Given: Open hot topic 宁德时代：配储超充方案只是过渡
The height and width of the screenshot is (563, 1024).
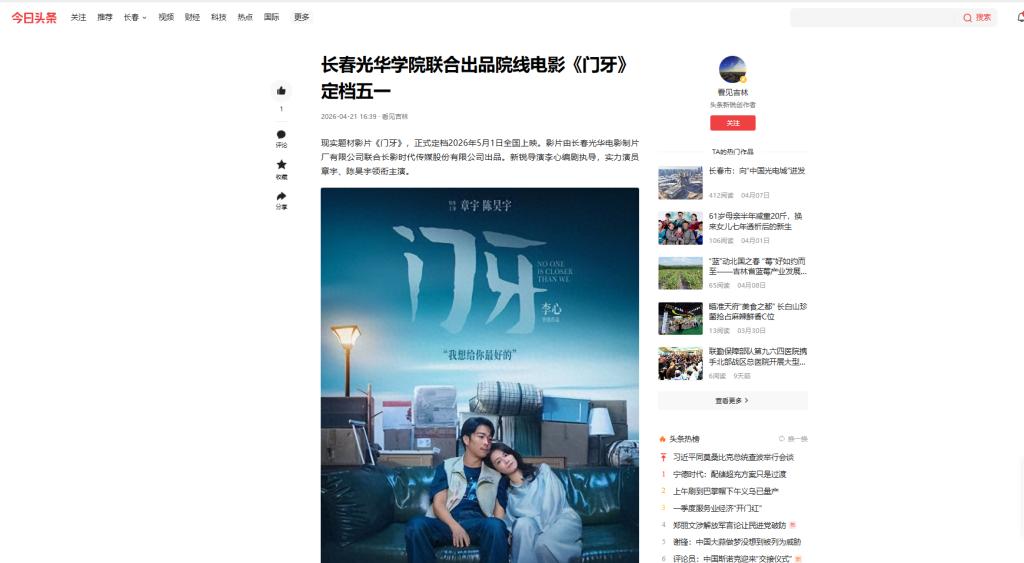Looking at the screenshot, I should (x=729, y=474).
